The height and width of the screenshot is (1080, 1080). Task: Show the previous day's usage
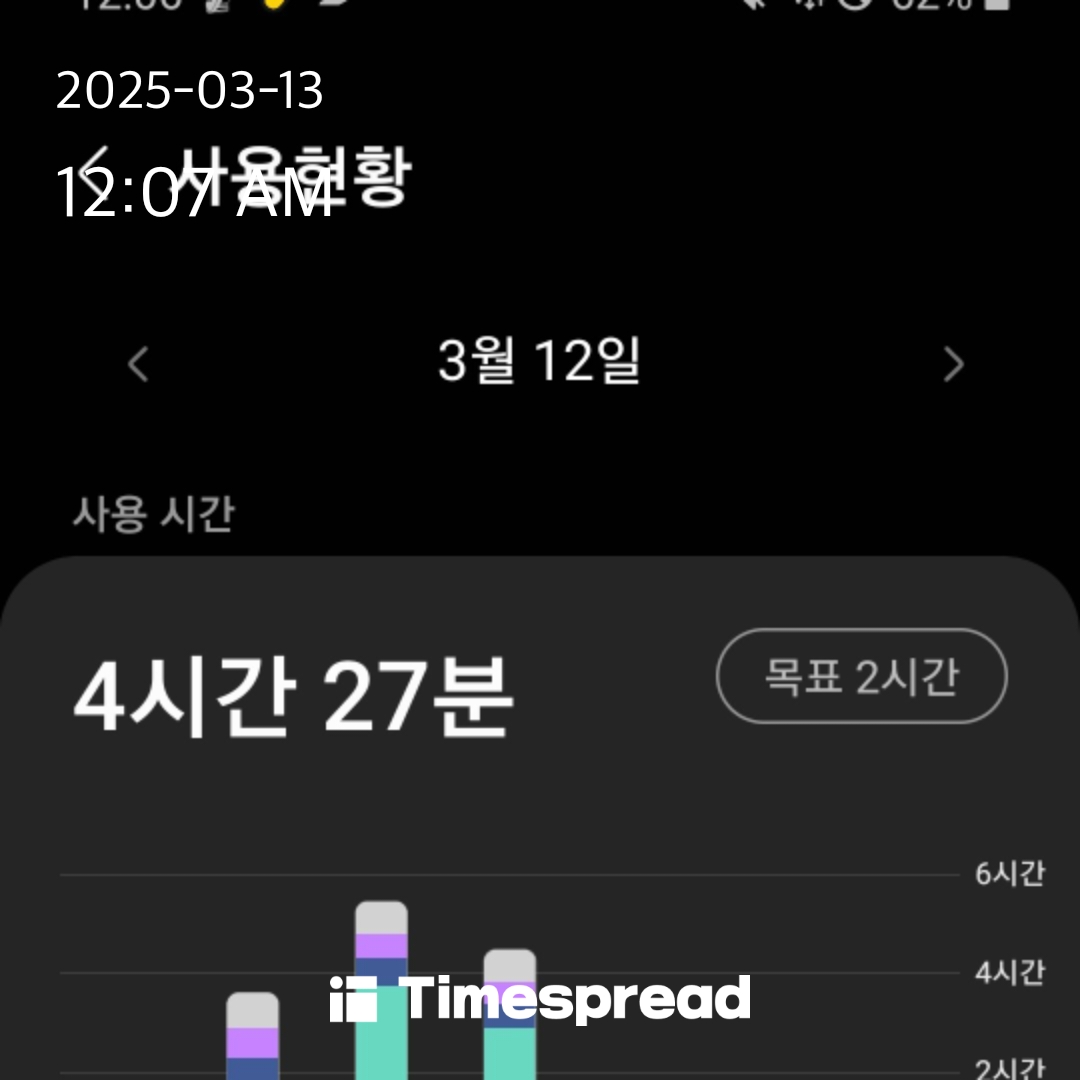point(138,364)
